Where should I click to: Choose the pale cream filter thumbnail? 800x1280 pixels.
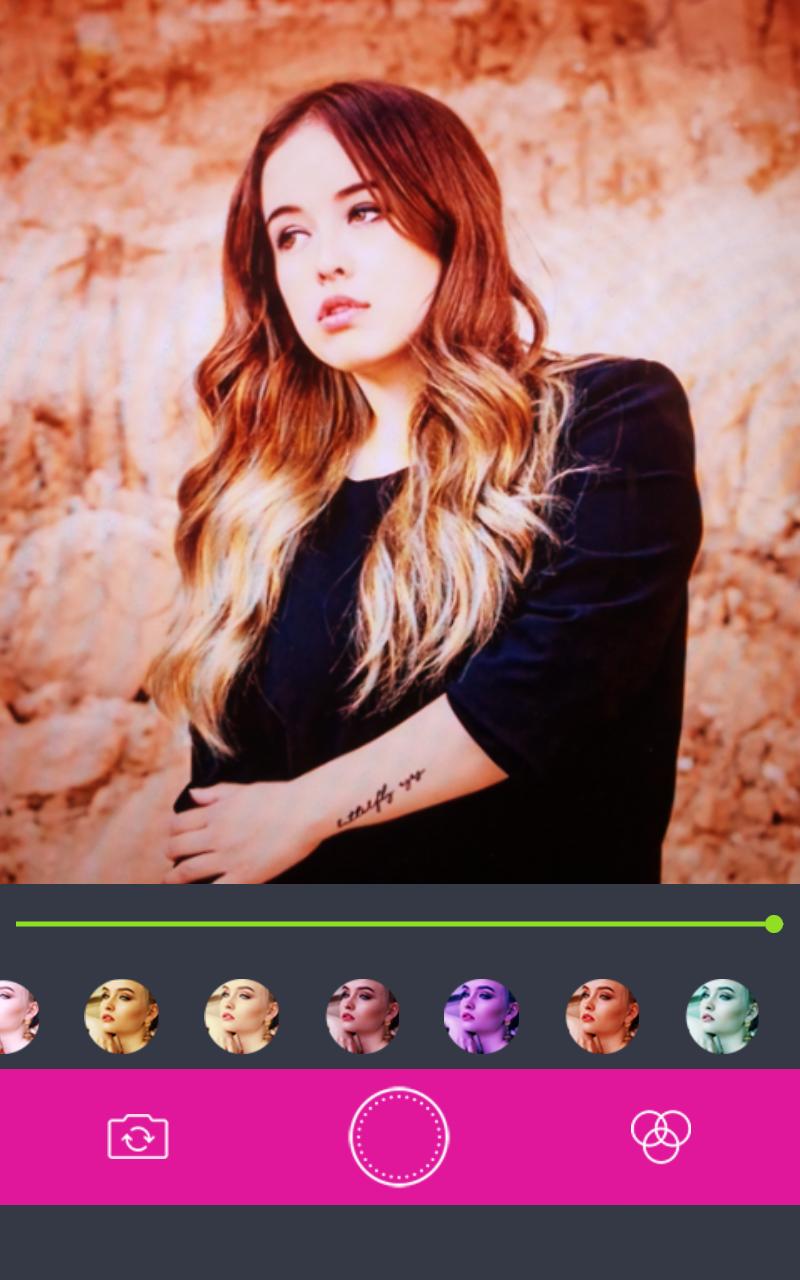click(241, 1016)
